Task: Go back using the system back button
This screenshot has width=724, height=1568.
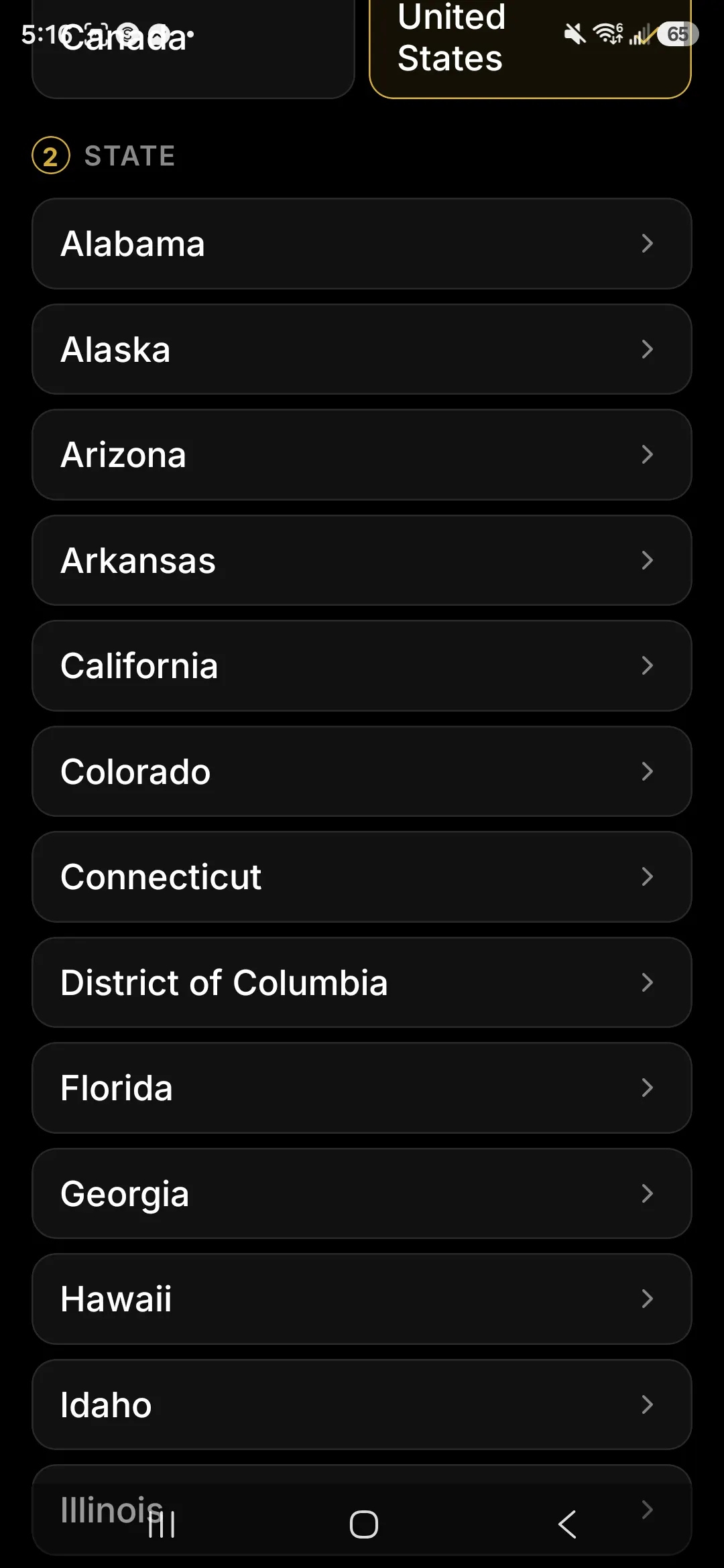Action: click(x=567, y=1524)
